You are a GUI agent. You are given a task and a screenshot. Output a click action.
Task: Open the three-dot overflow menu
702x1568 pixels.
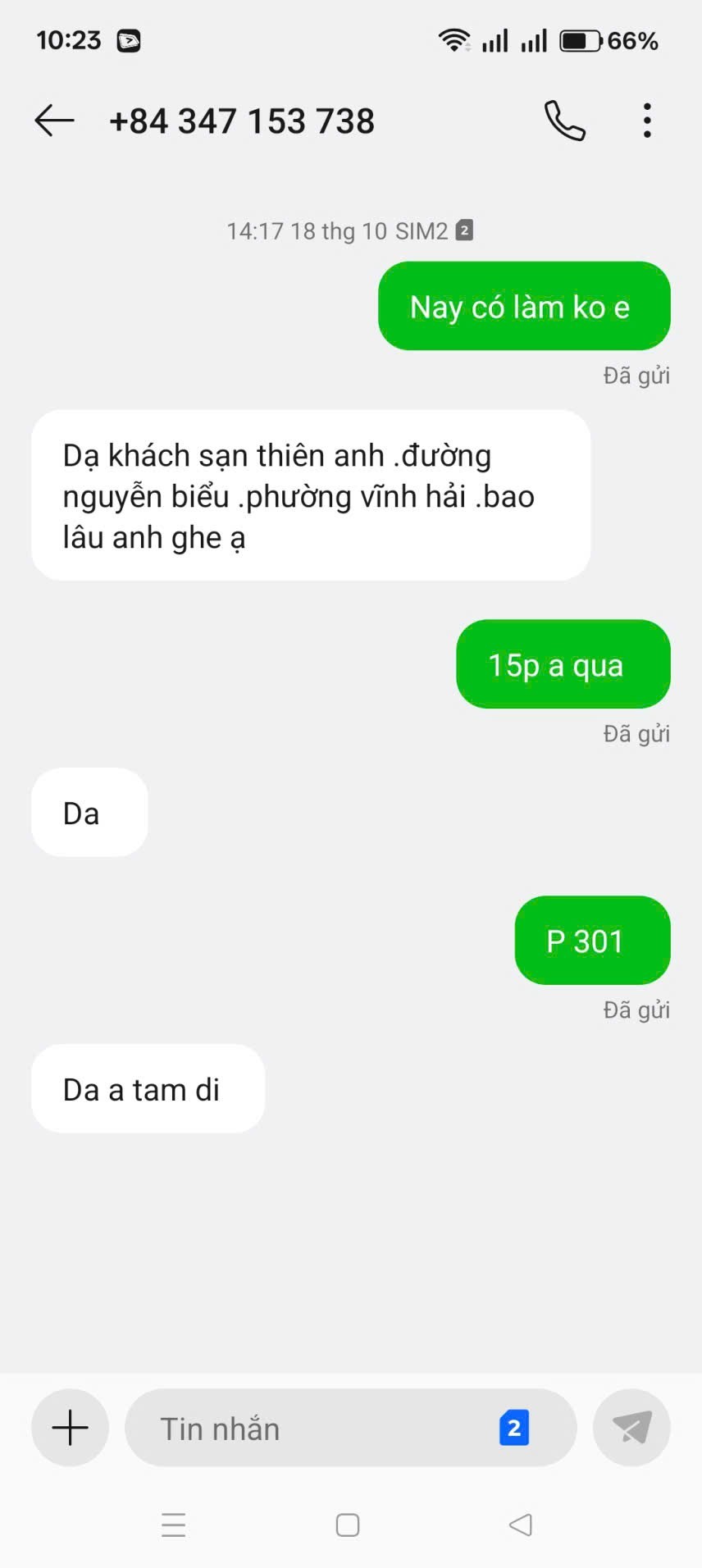(x=647, y=121)
